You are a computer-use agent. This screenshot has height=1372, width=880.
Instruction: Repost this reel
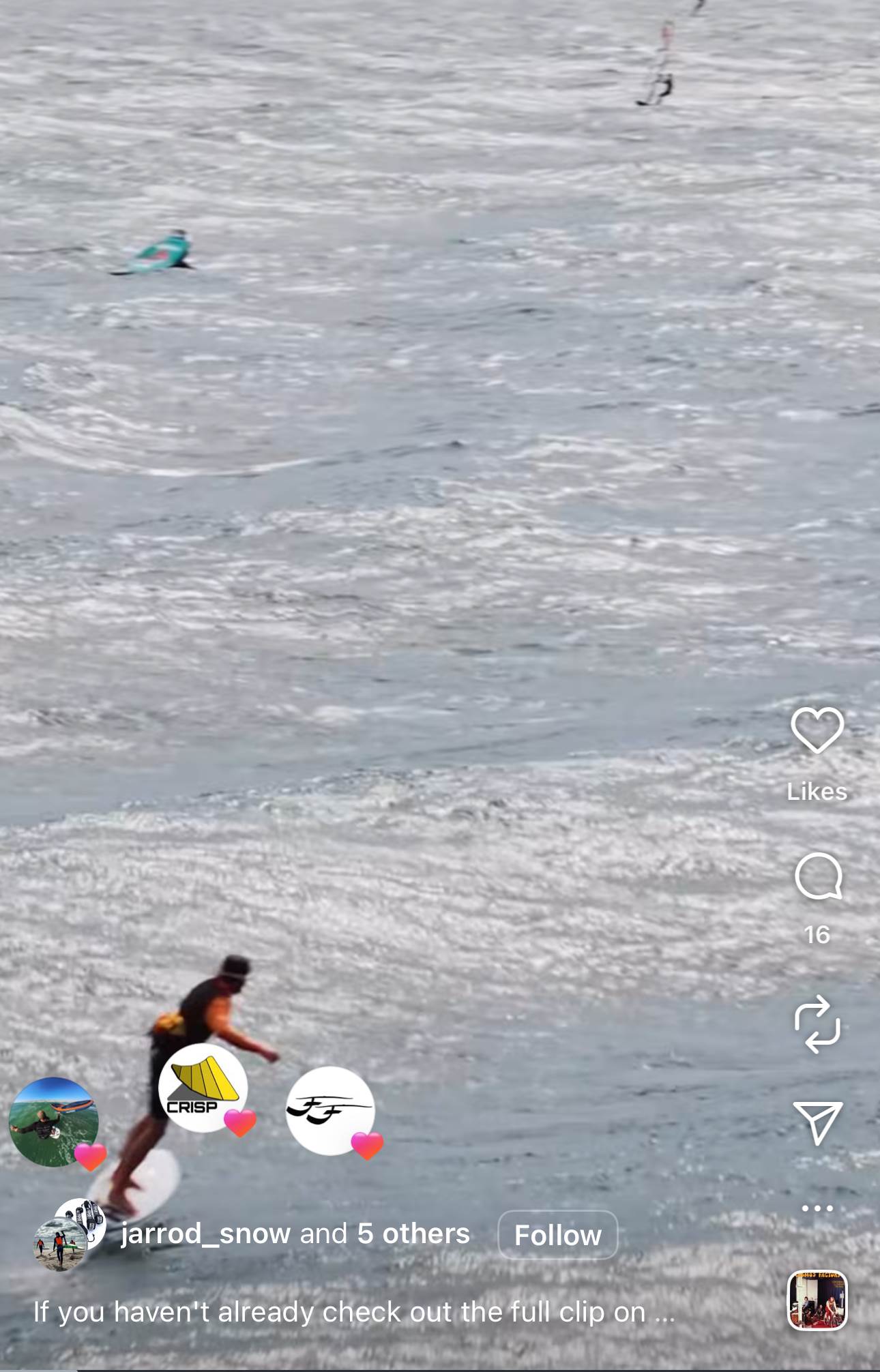[x=817, y=1024]
